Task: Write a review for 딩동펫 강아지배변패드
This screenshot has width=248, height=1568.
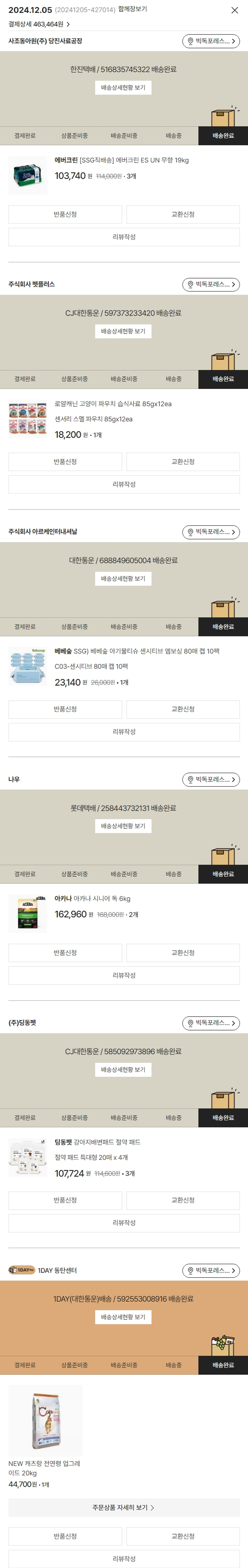Action: (124, 1222)
